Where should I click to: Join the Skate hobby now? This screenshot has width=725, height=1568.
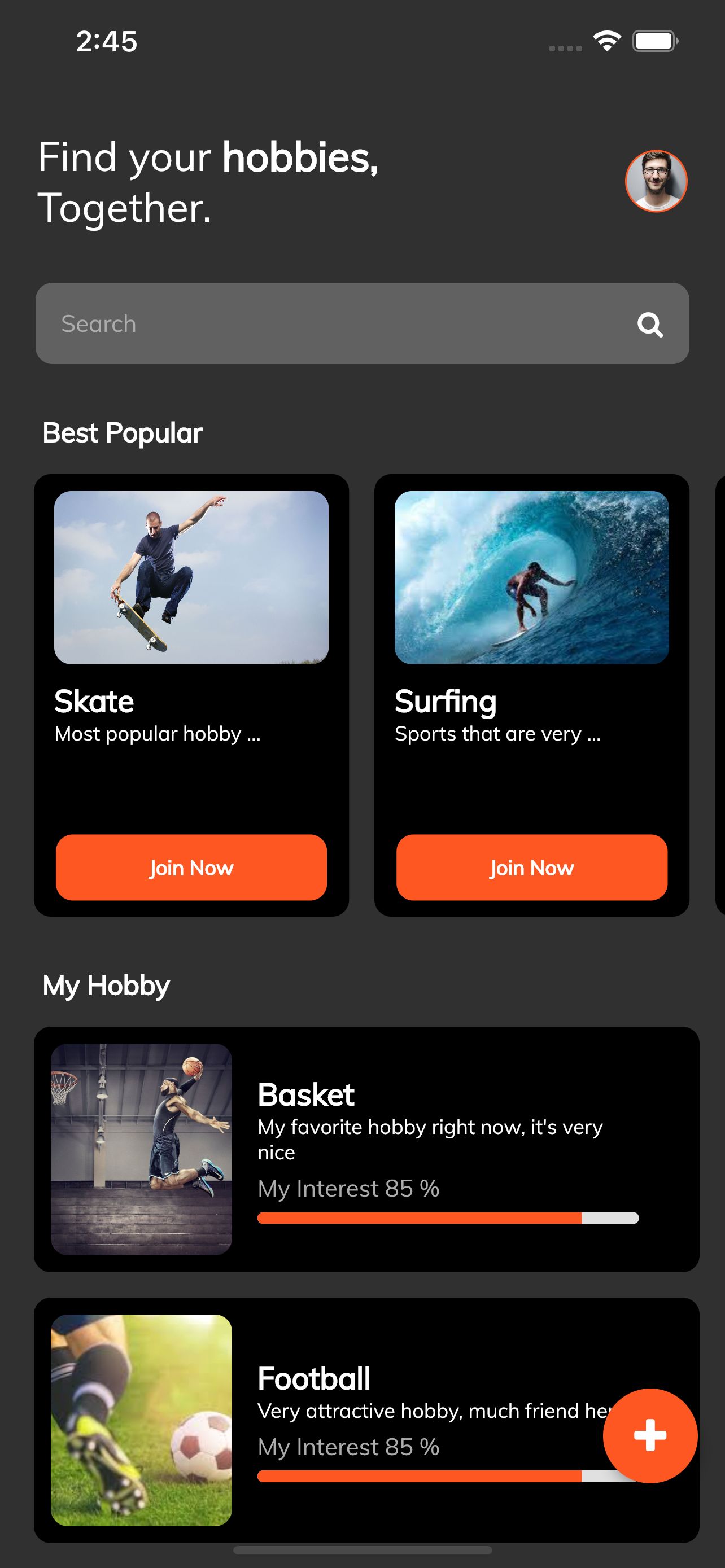point(191,868)
